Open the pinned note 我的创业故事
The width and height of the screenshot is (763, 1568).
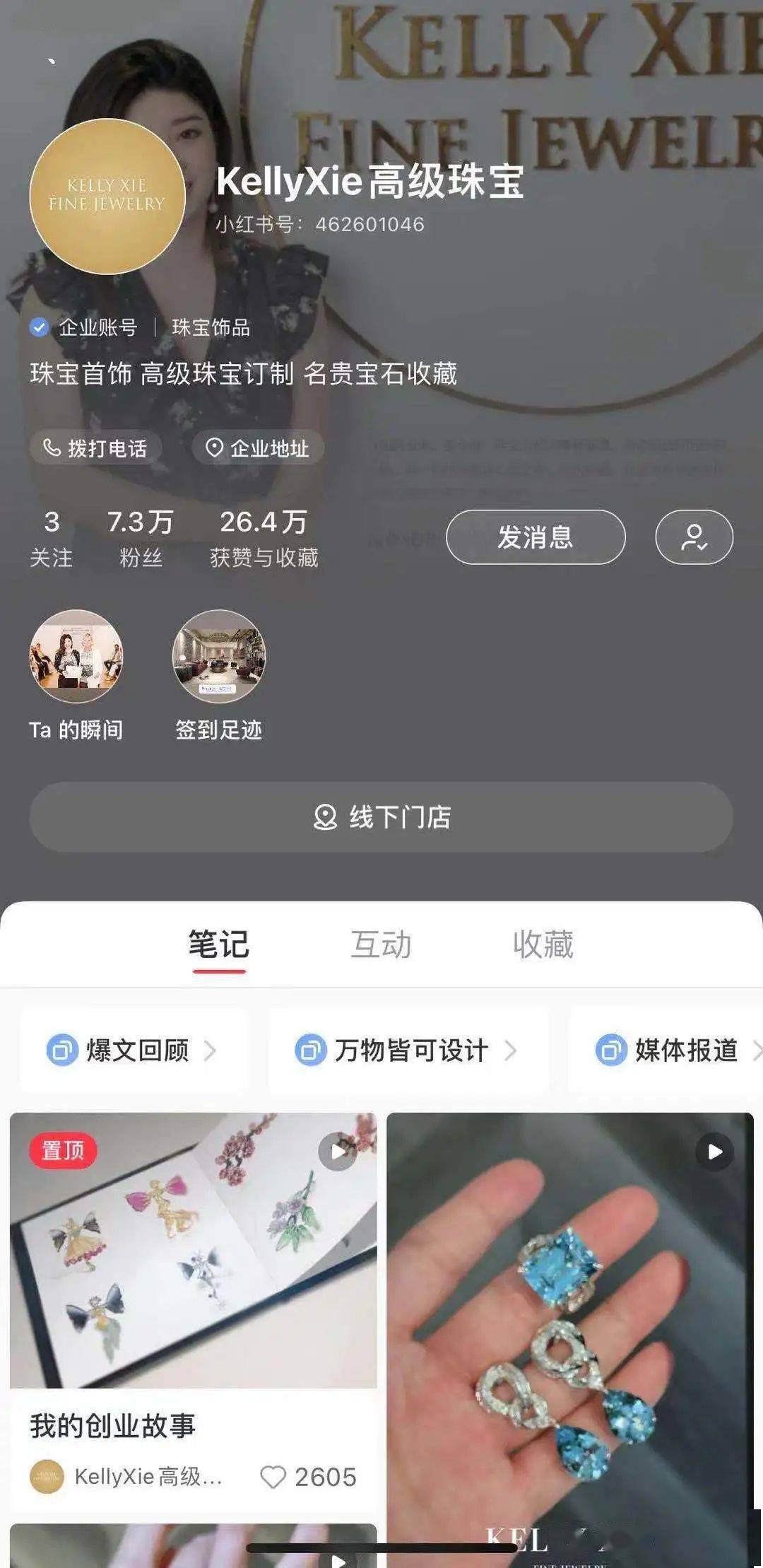click(x=193, y=1251)
